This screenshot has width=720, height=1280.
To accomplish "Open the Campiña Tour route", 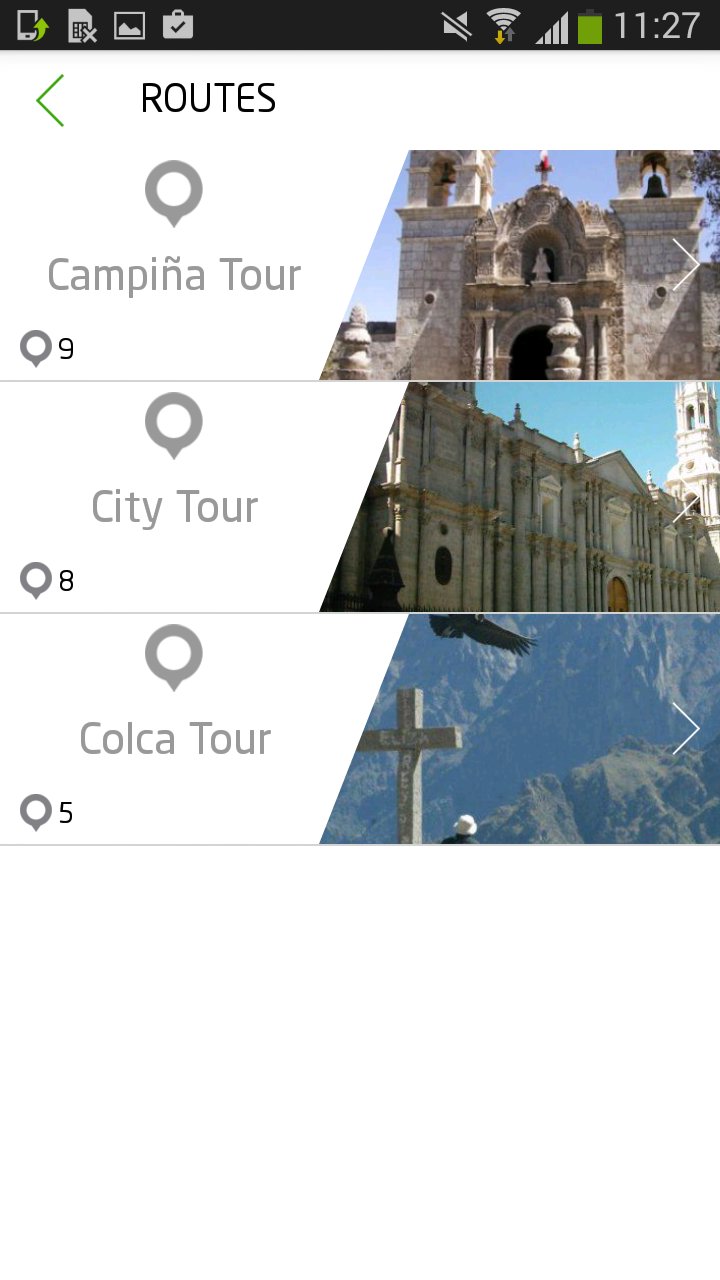I will [360, 266].
